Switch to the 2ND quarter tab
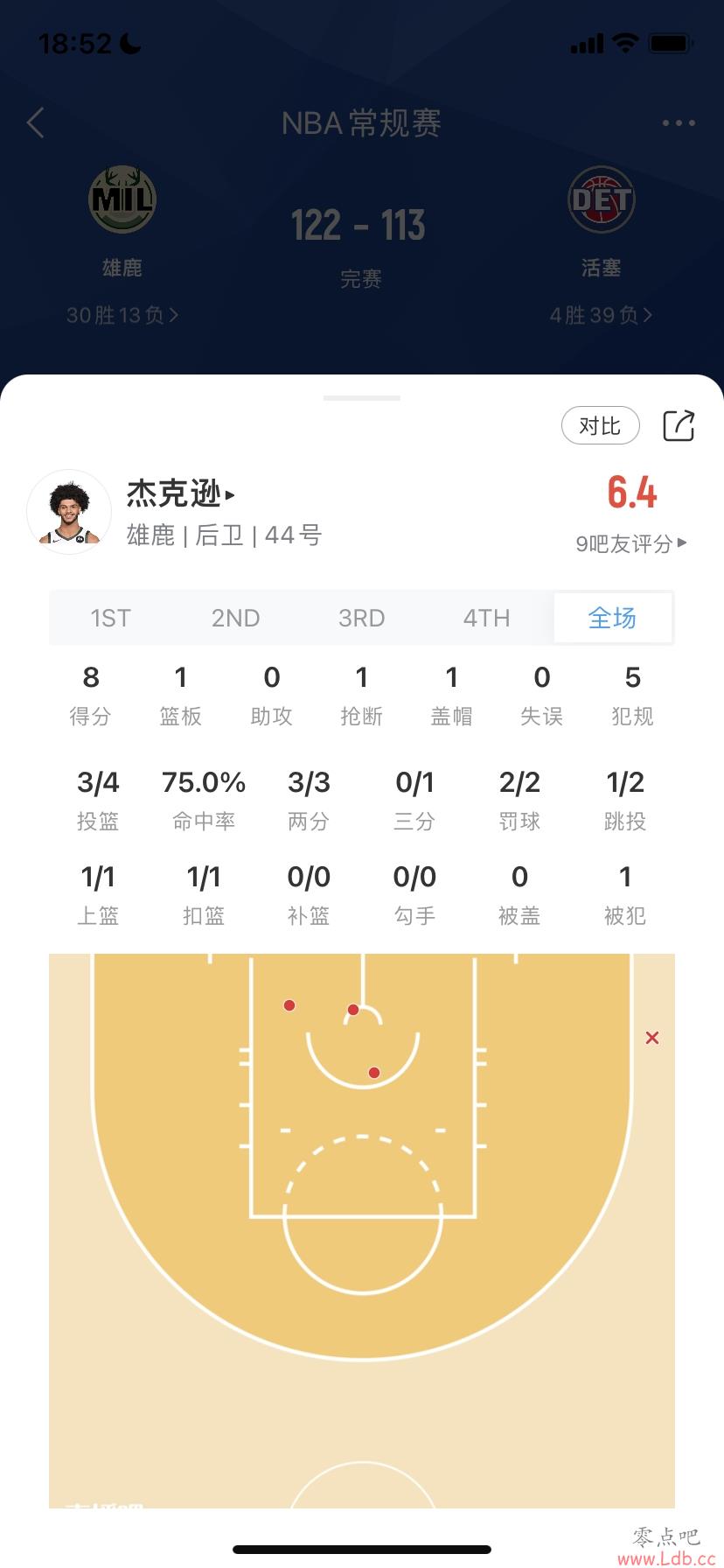Image resolution: width=724 pixels, height=1568 pixels. point(235,618)
